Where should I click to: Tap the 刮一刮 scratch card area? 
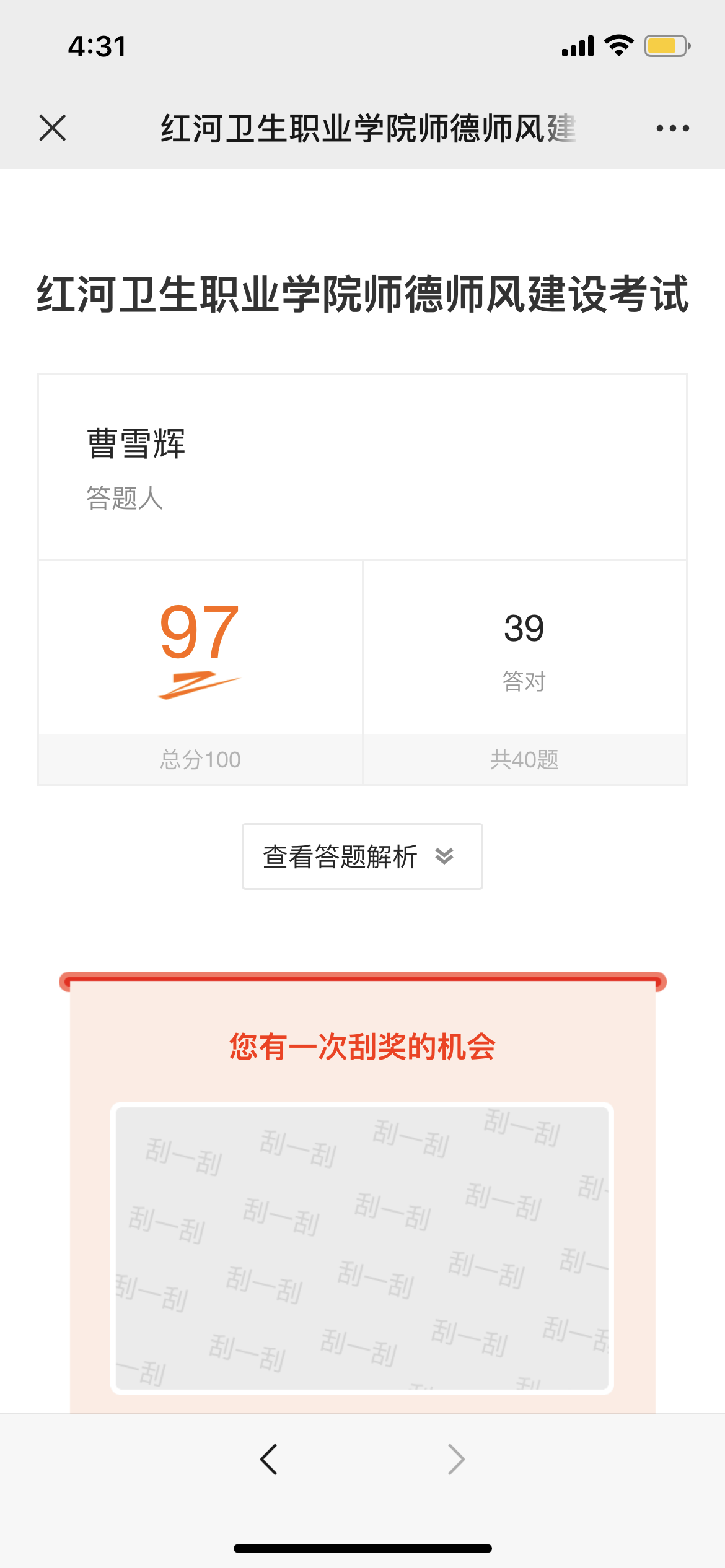pyautogui.click(x=362, y=1248)
